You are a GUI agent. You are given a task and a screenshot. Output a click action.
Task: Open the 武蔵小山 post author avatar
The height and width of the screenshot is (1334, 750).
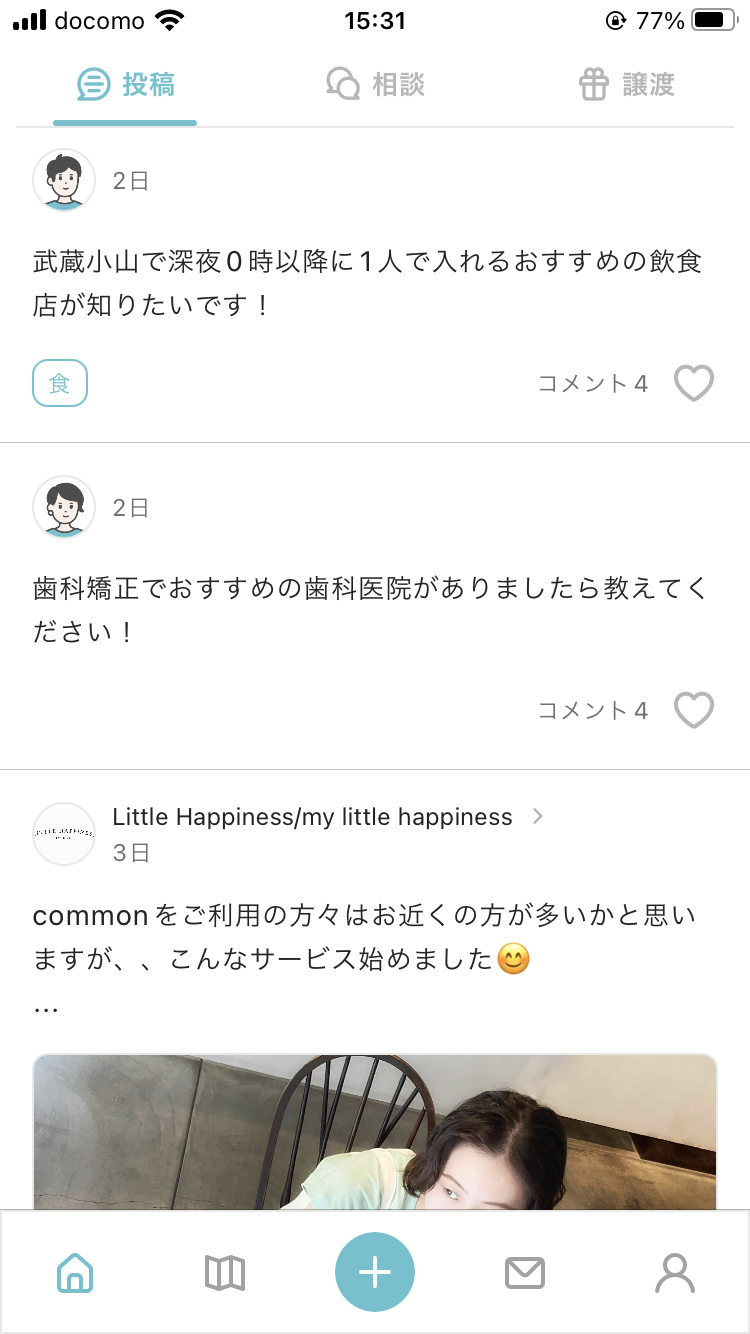64,180
